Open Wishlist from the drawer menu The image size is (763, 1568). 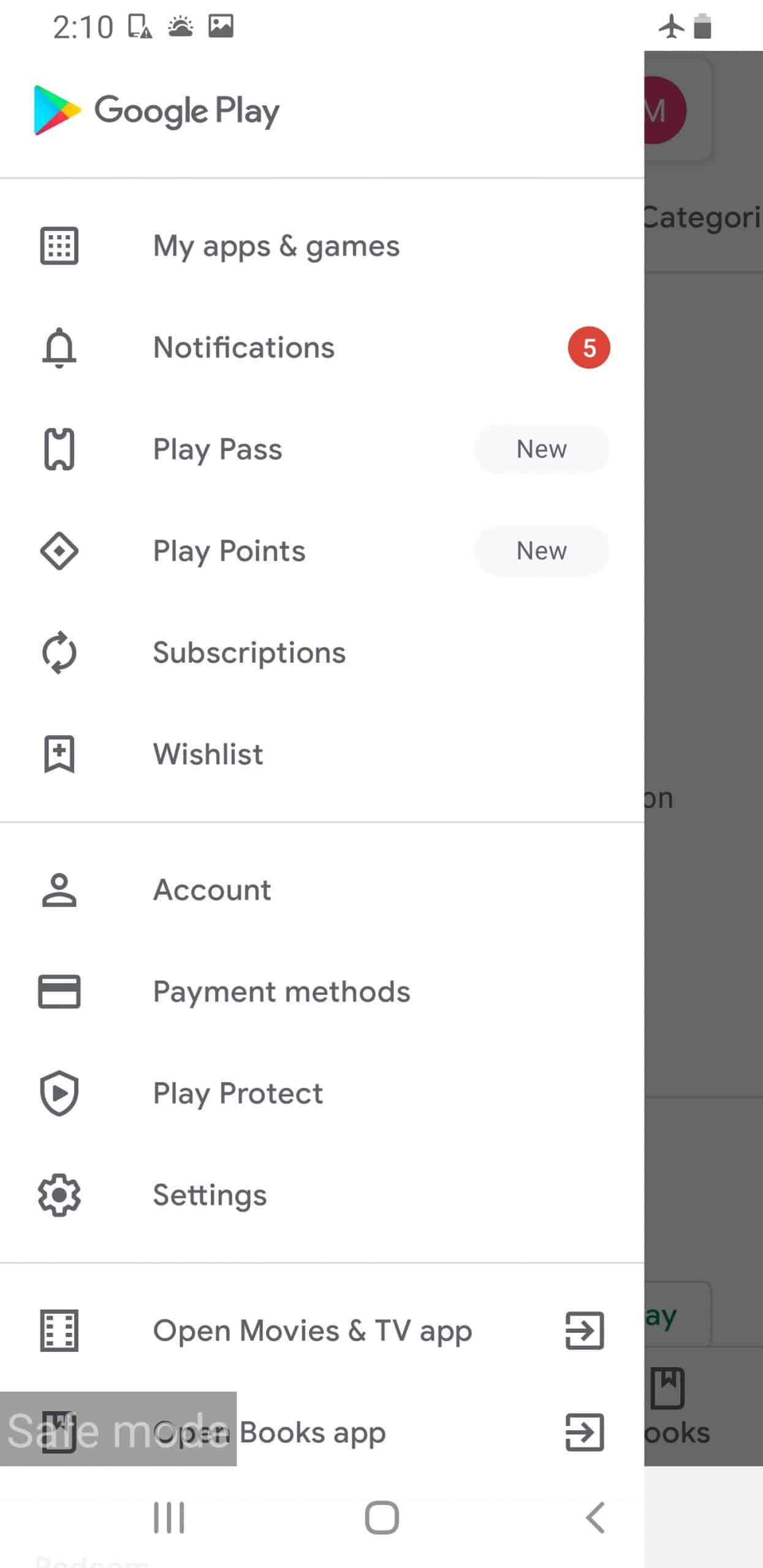point(208,753)
